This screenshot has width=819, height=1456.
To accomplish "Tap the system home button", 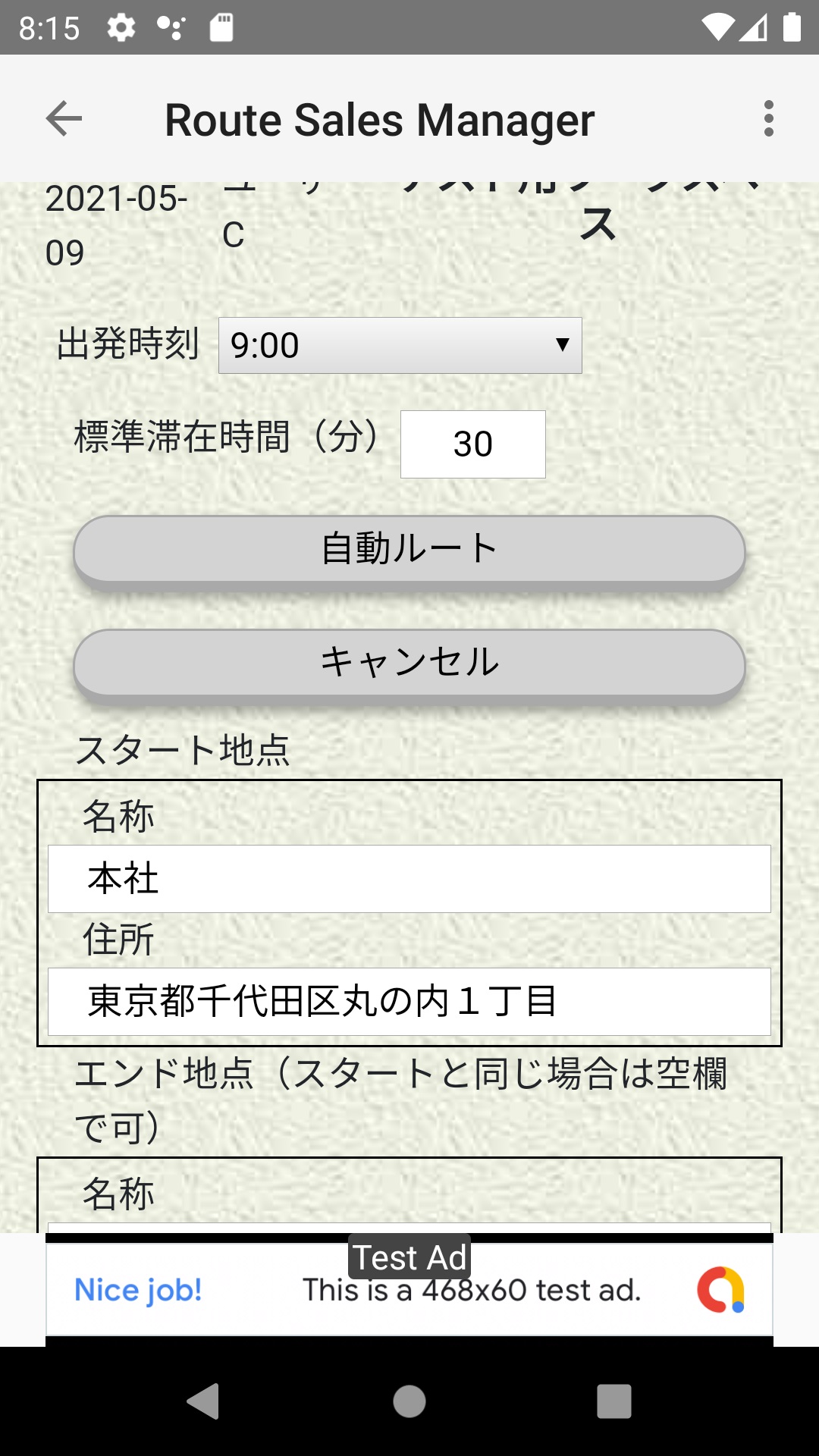I will pyautogui.click(x=409, y=1401).
